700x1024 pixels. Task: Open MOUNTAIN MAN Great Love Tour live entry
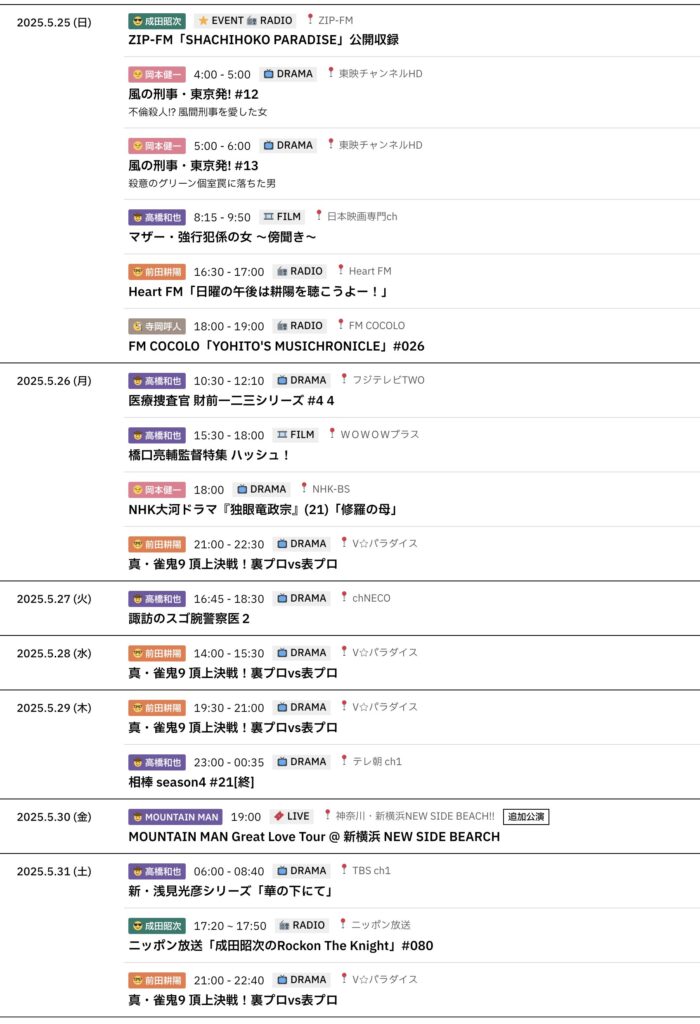[x=314, y=836]
